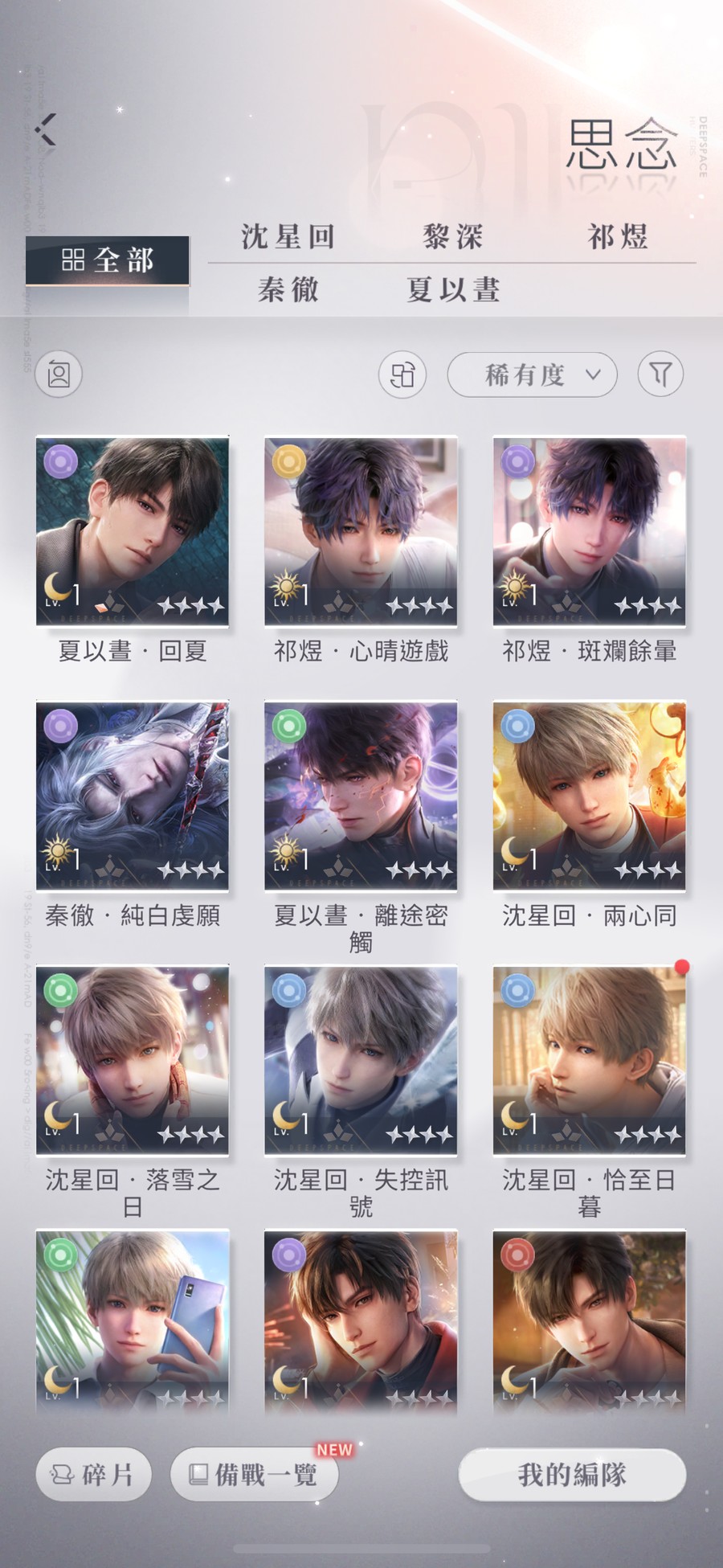Screen dimensions: 723x1568
Task: Select the 秦徹・純白虔願 card
Action: (133, 796)
